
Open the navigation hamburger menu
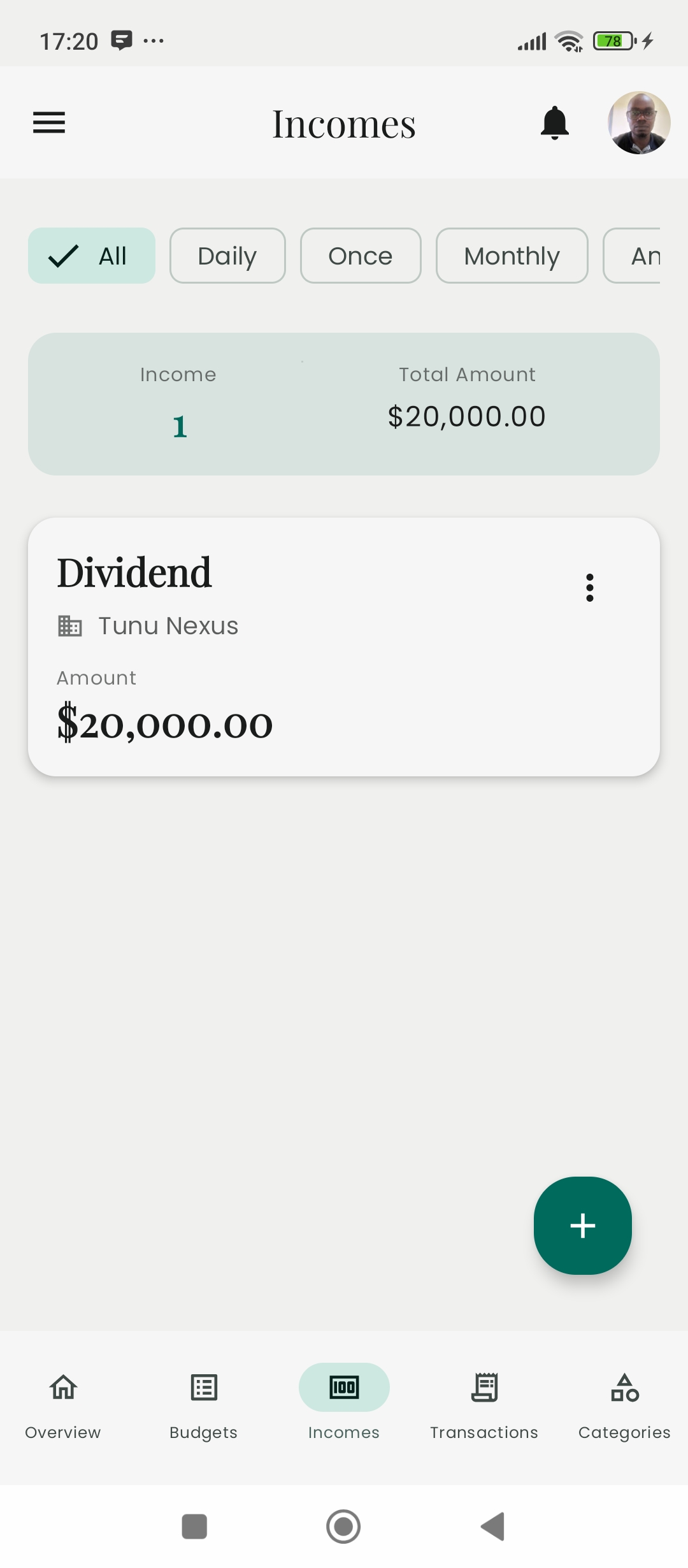click(48, 122)
